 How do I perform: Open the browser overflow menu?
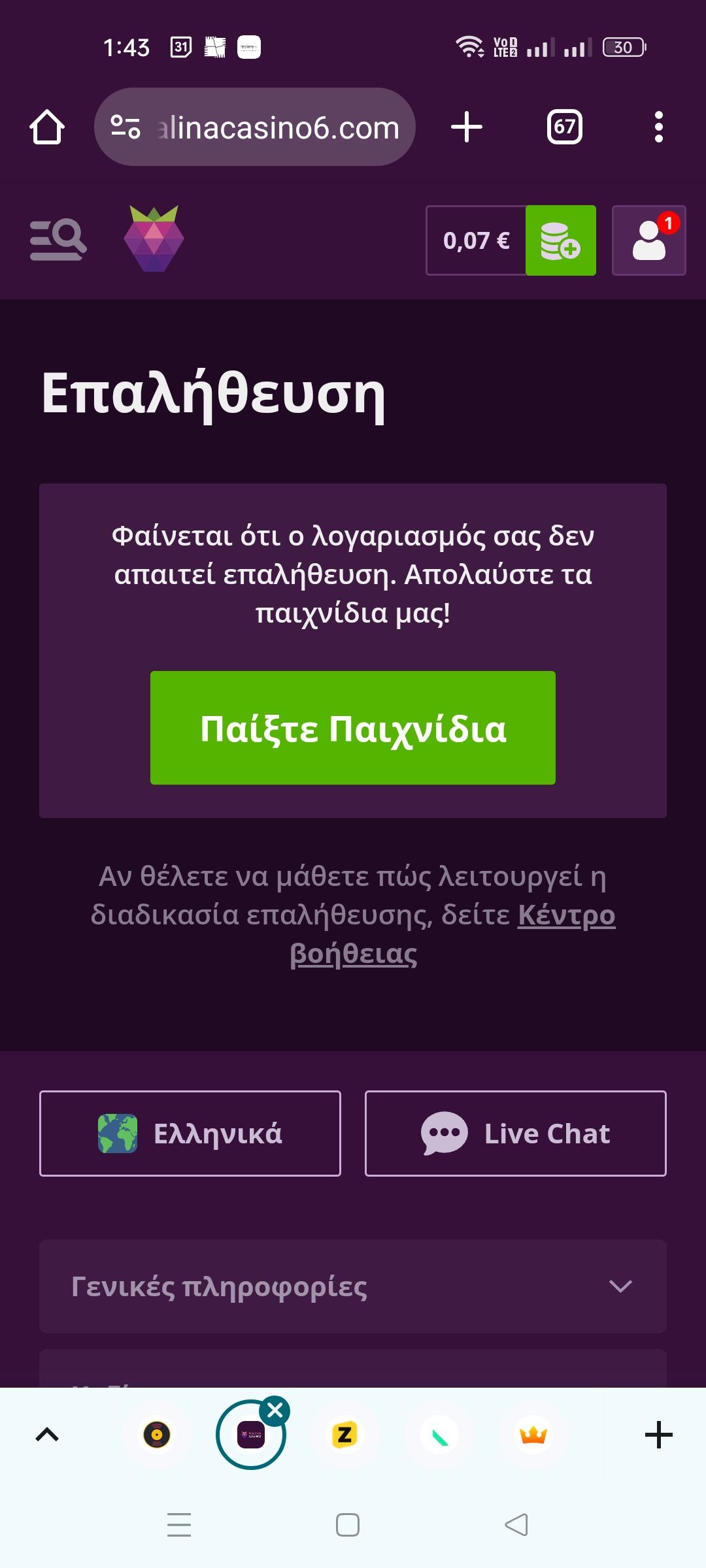pos(658,127)
